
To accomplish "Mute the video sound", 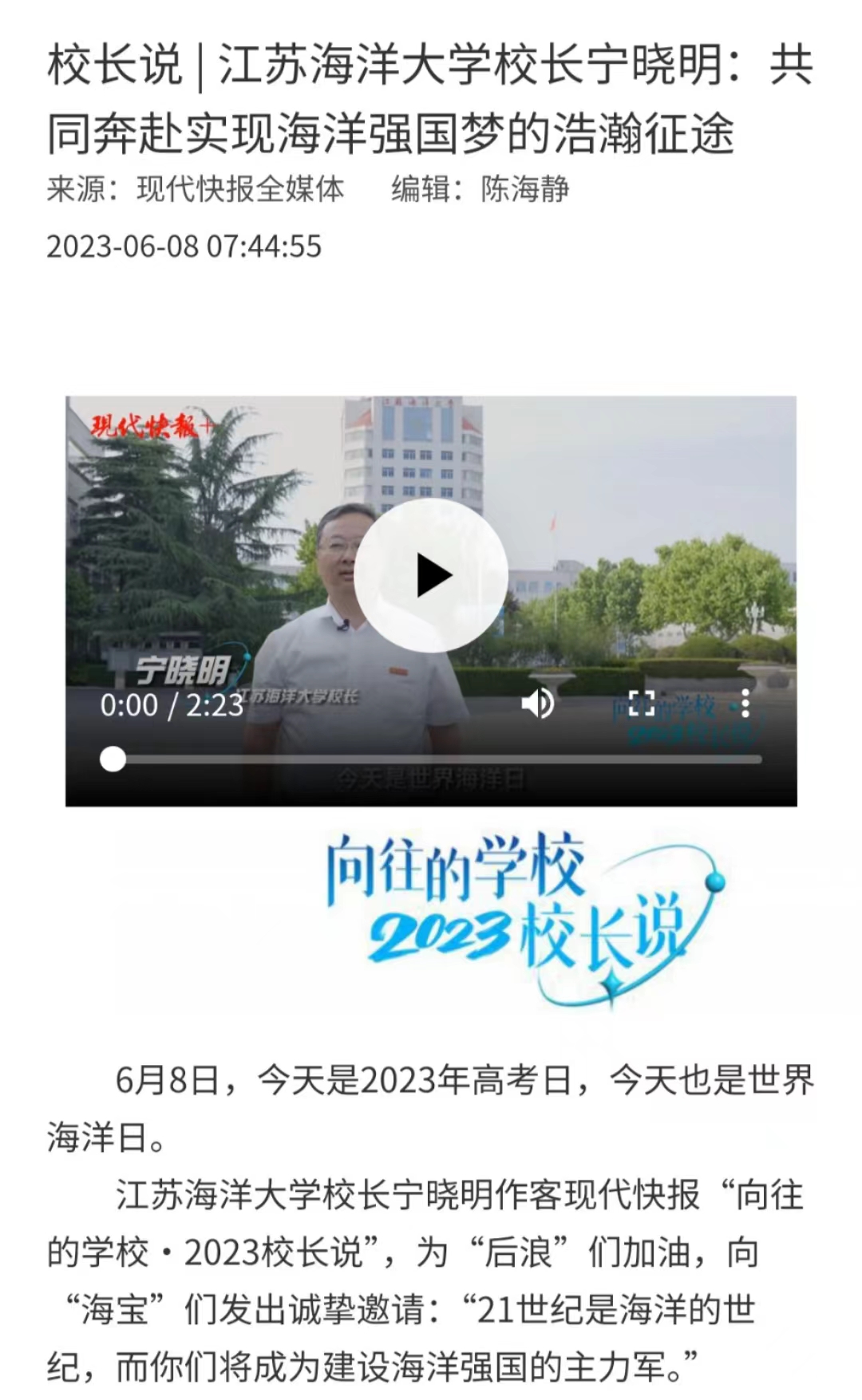I will [x=538, y=704].
